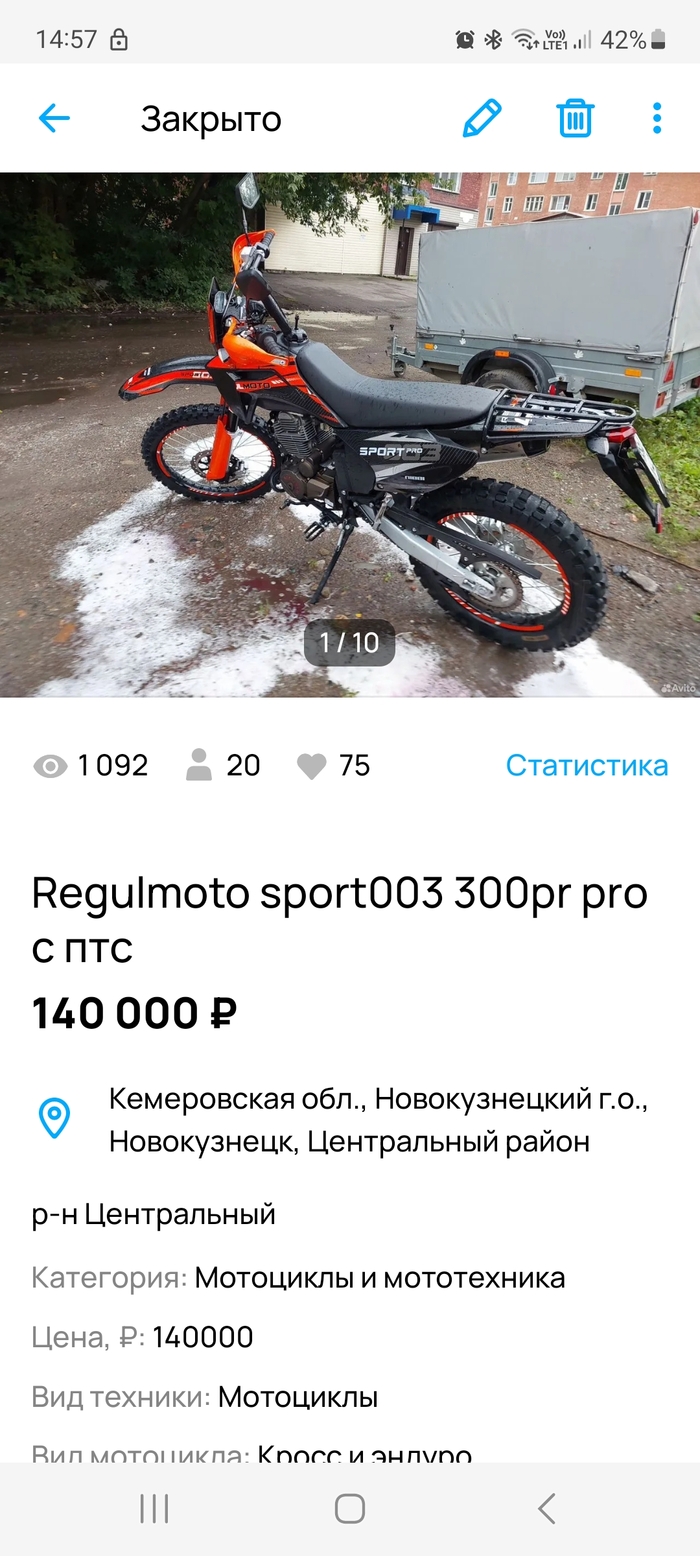
Task: Open the three-dot overflow menu
Action: coord(657,119)
